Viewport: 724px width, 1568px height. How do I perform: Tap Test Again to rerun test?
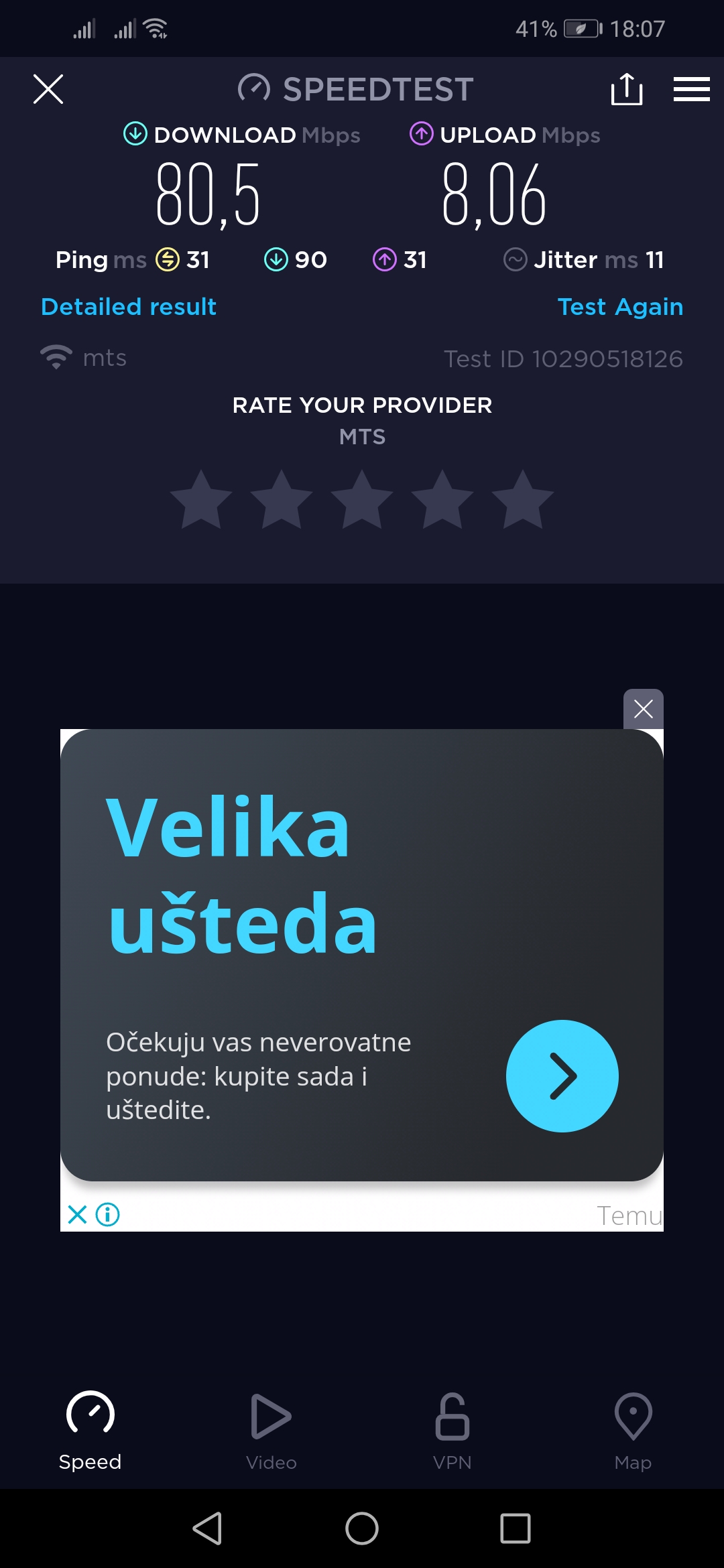pos(620,307)
